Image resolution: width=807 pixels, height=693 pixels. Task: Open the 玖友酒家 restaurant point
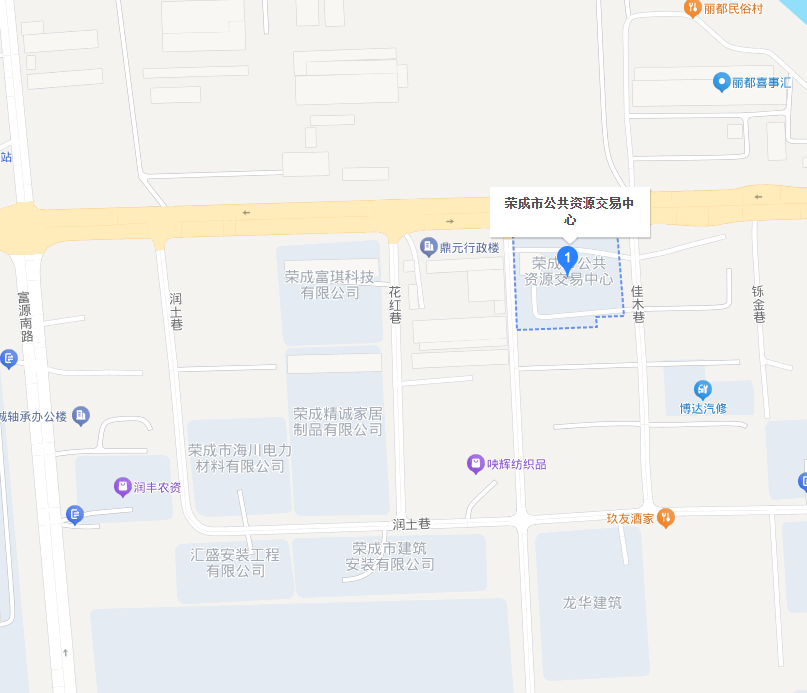(x=667, y=517)
